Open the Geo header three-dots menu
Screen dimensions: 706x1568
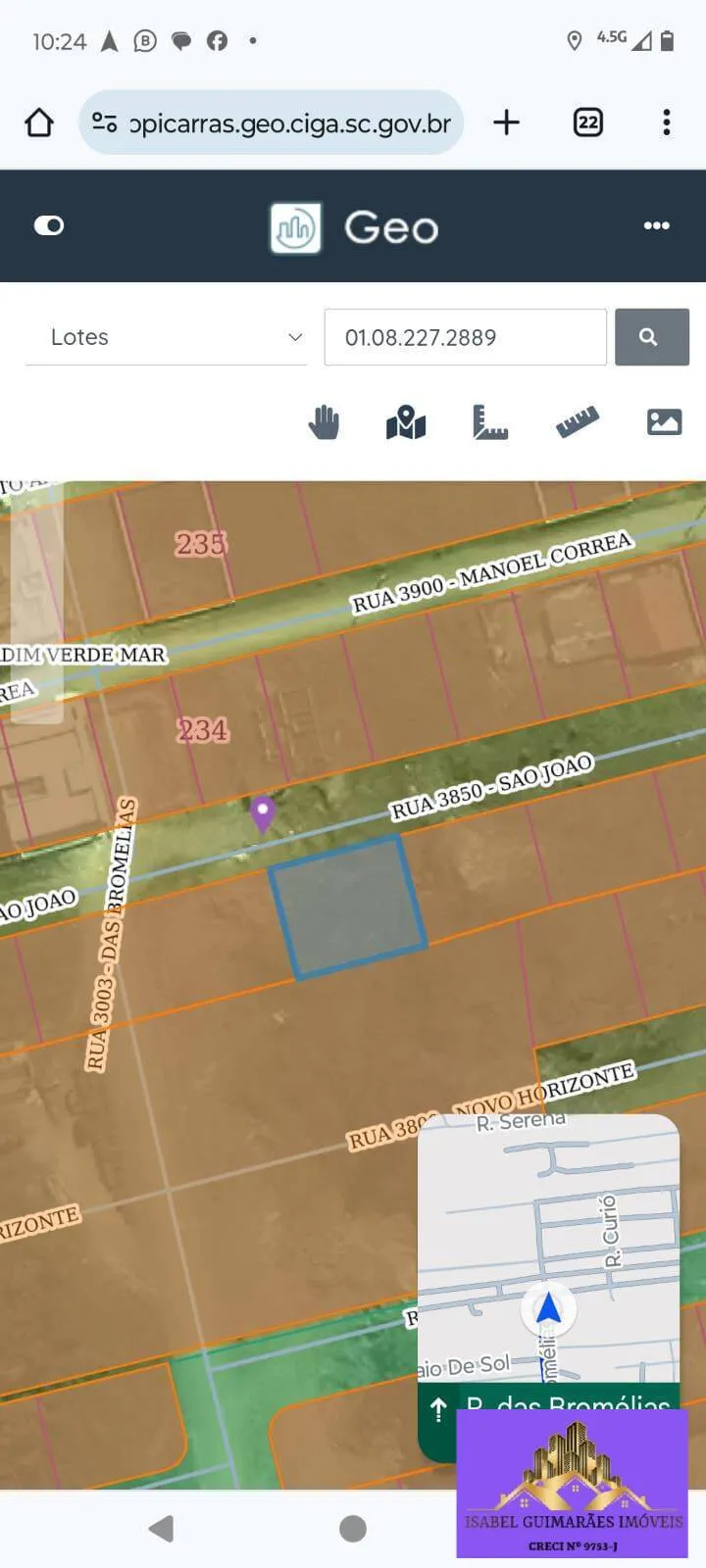coord(656,226)
